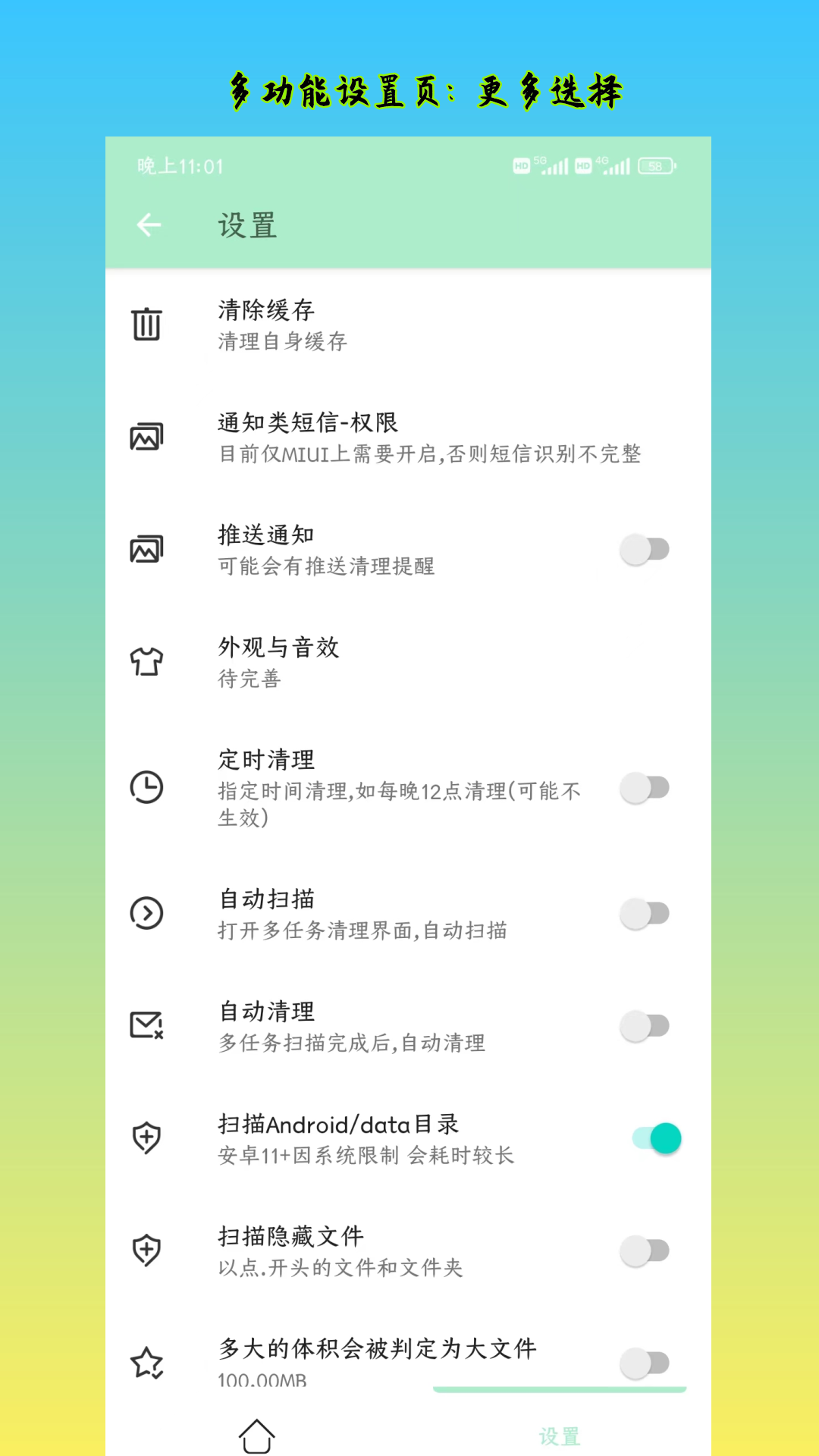Click the back arrow in the title bar
The height and width of the screenshot is (1456, 819).
(149, 225)
